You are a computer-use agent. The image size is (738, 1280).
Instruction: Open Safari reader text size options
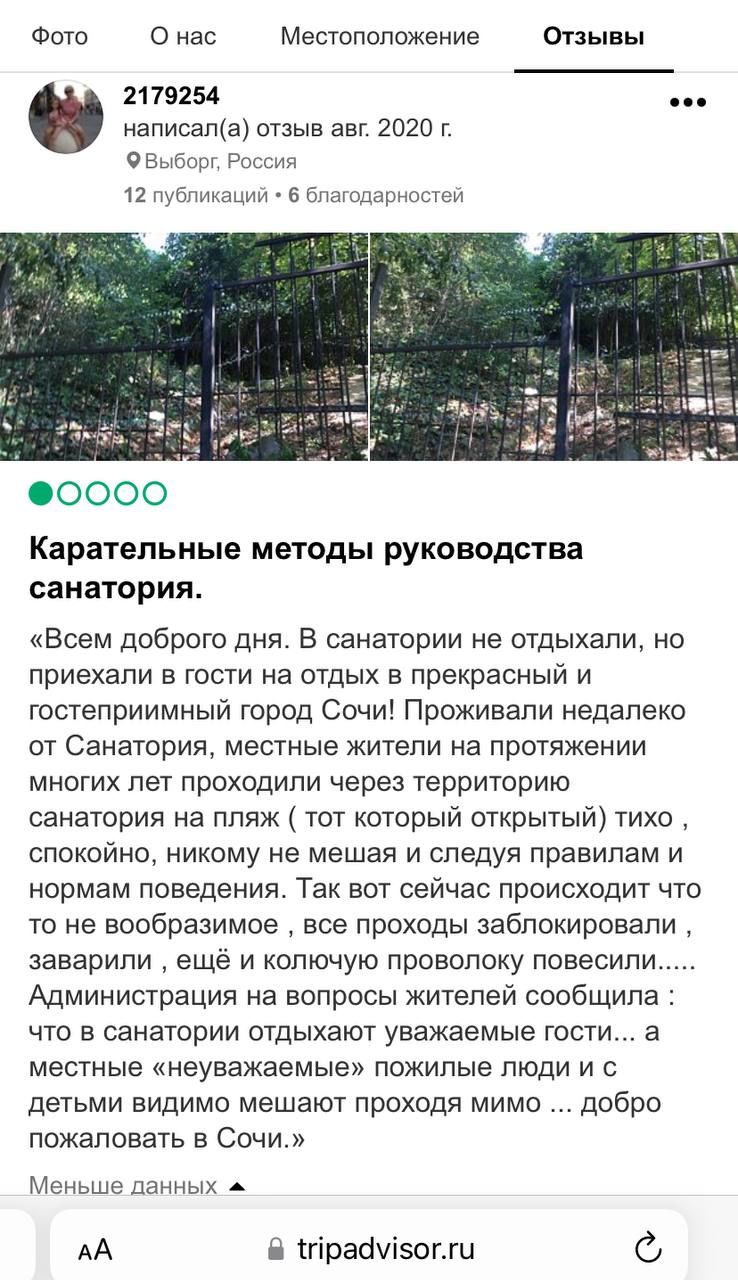pyautogui.click(x=95, y=1249)
